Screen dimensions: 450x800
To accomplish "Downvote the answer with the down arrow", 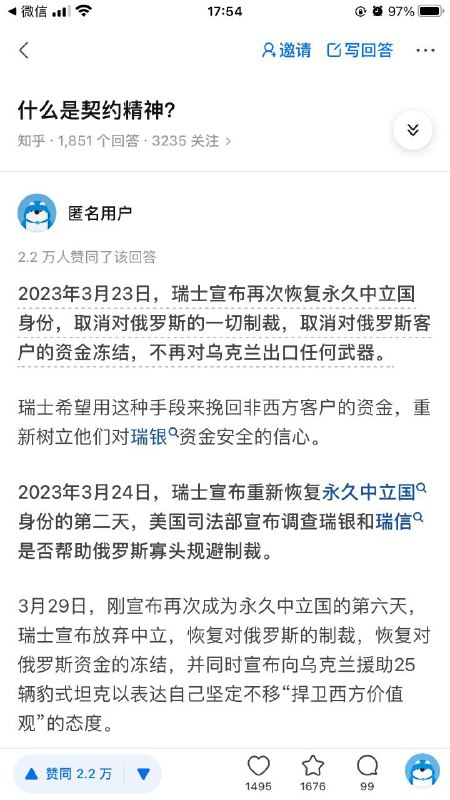I will 143,774.
